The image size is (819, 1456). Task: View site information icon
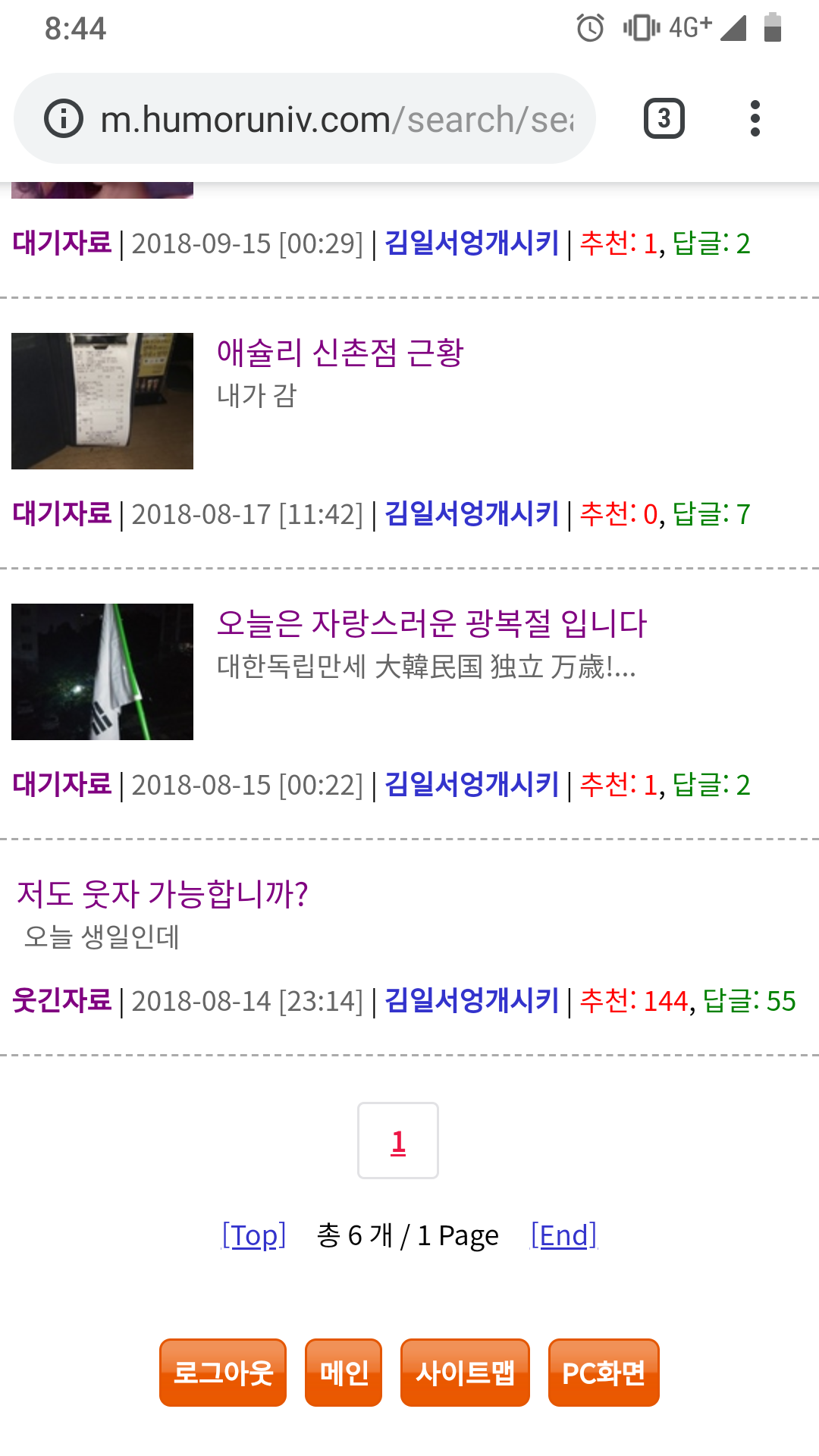(64, 119)
